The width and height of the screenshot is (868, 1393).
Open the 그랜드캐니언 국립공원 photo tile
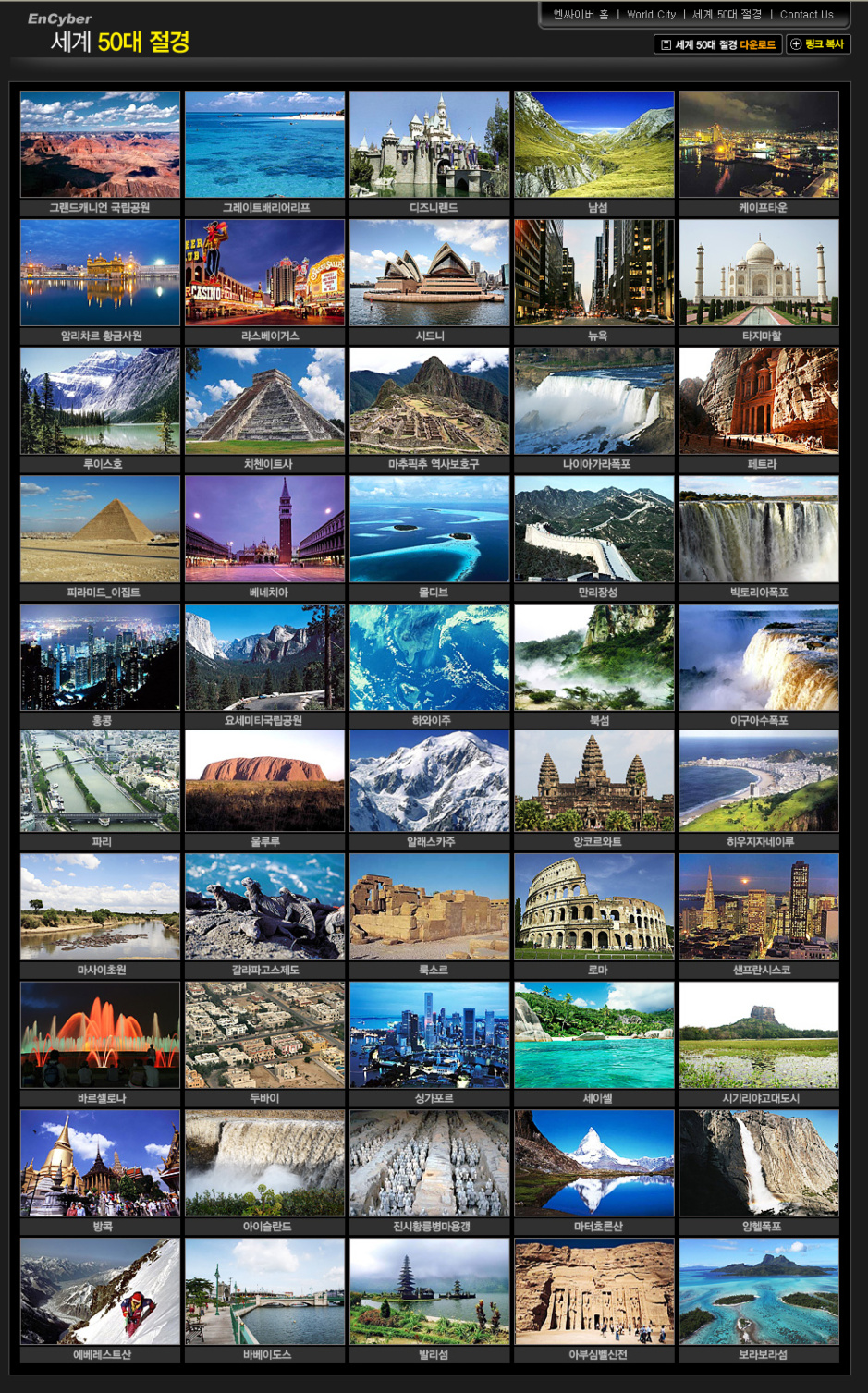100,144
